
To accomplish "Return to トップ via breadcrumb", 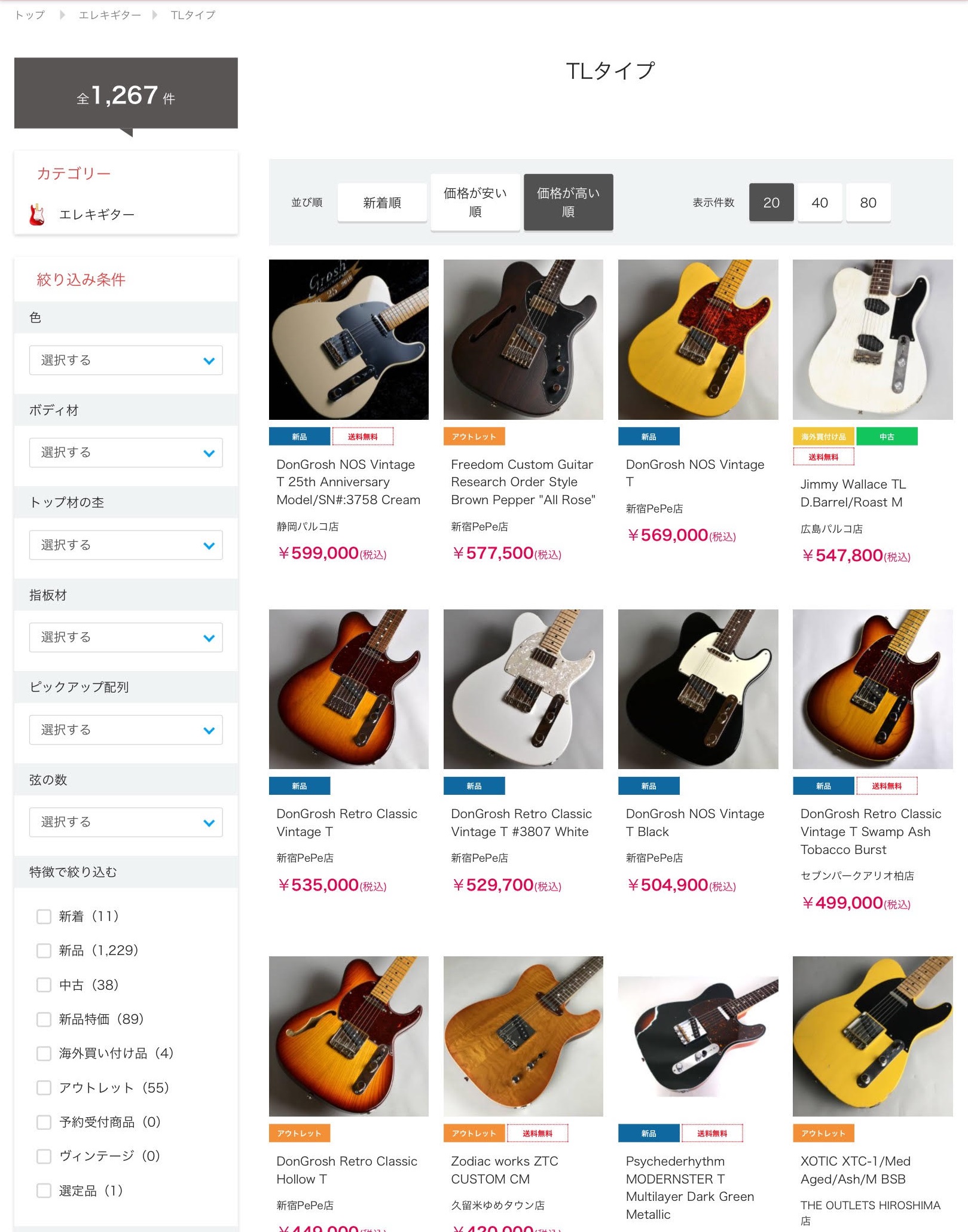I will point(29,15).
